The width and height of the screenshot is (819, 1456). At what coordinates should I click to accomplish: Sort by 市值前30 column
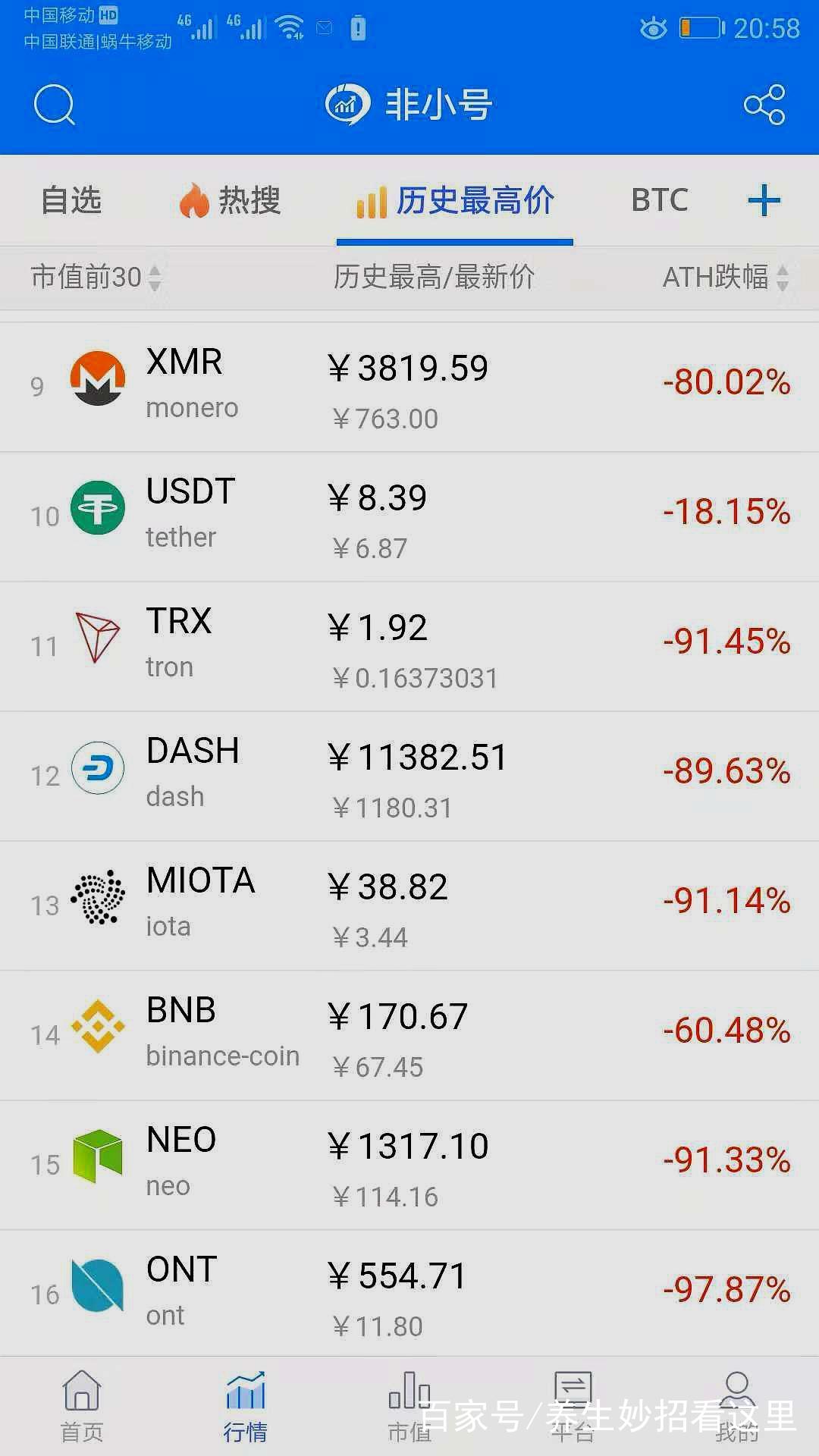(x=96, y=278)
